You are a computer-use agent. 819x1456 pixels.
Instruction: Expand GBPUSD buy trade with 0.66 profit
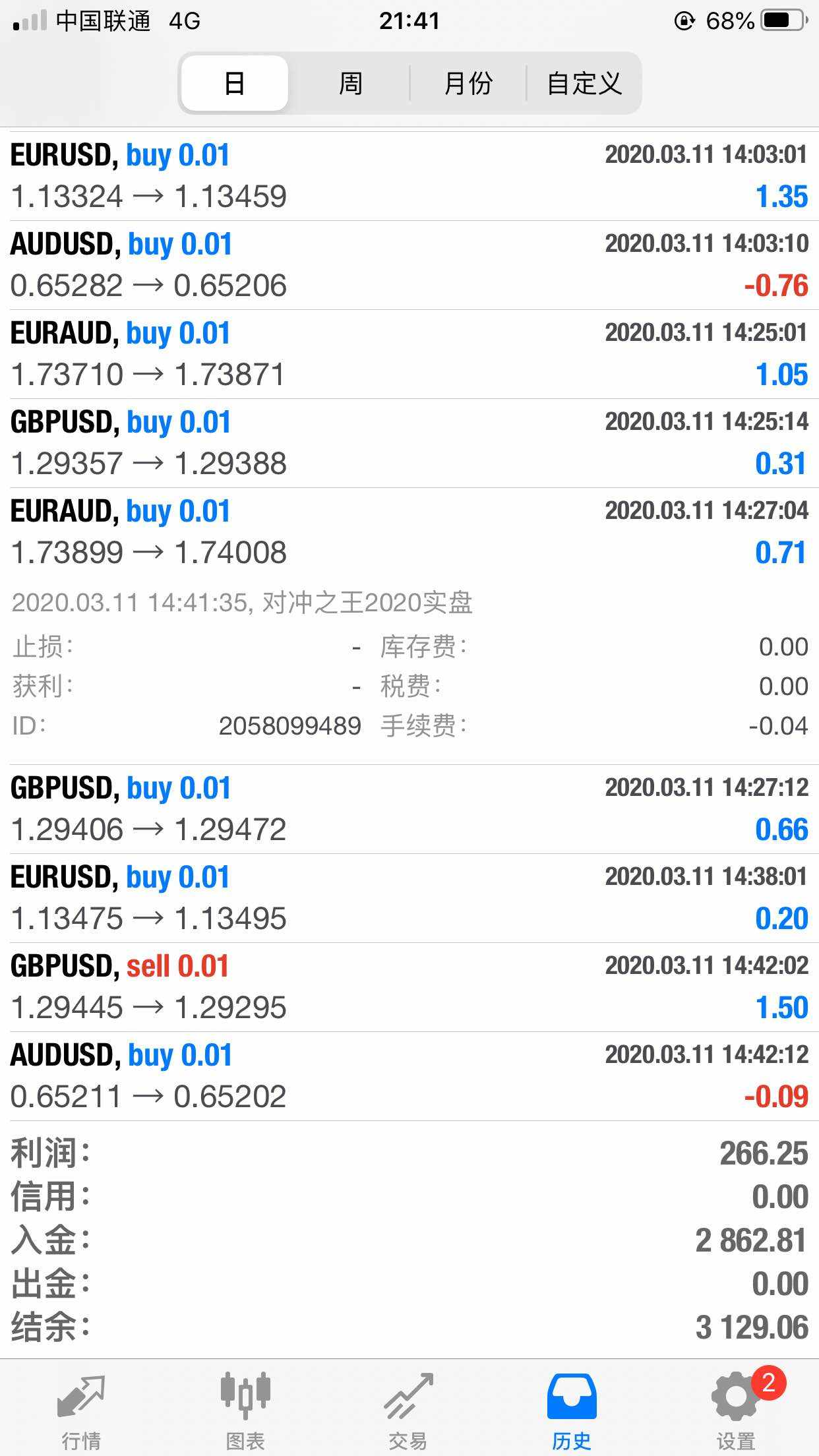pyautogui.click(x=409, y=809)
